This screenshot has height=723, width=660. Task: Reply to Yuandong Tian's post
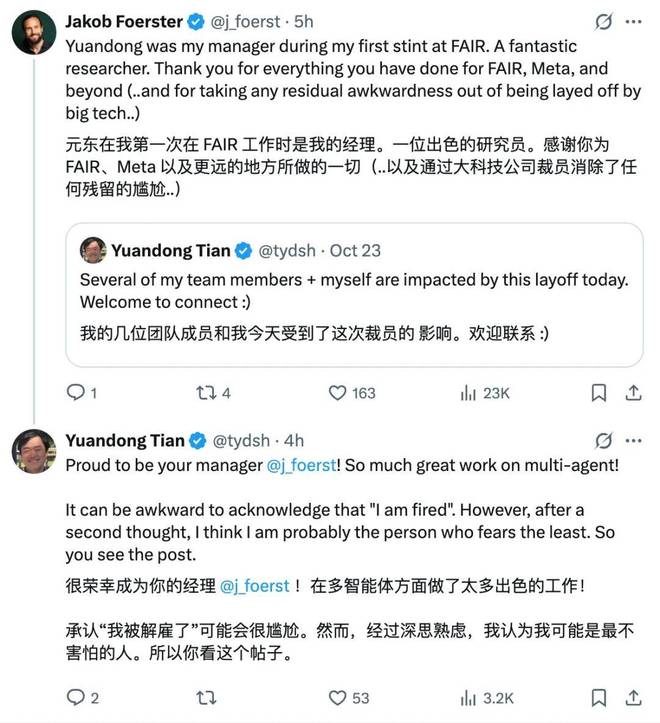click(x=76, y=698)
